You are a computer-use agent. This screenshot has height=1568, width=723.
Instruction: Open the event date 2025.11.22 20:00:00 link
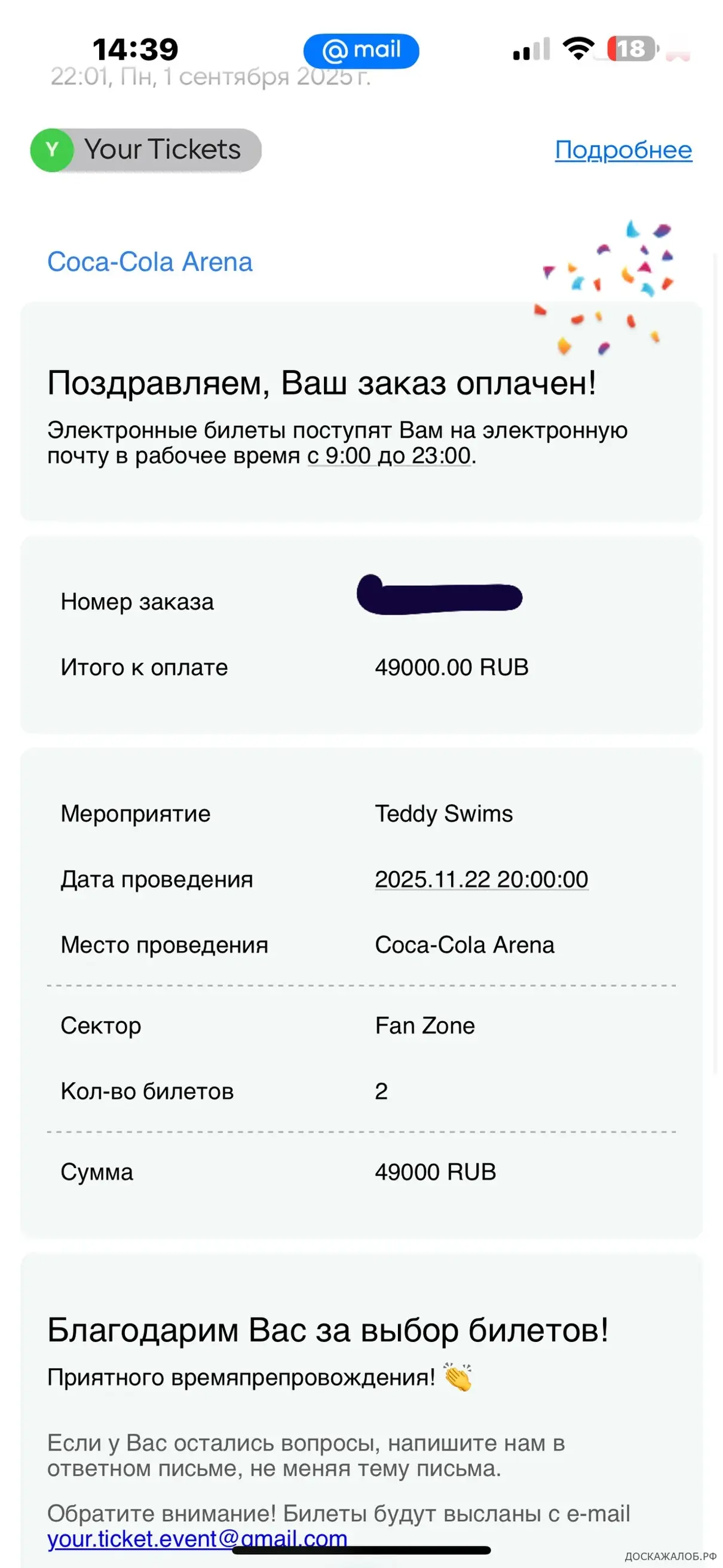coord(481,879)
